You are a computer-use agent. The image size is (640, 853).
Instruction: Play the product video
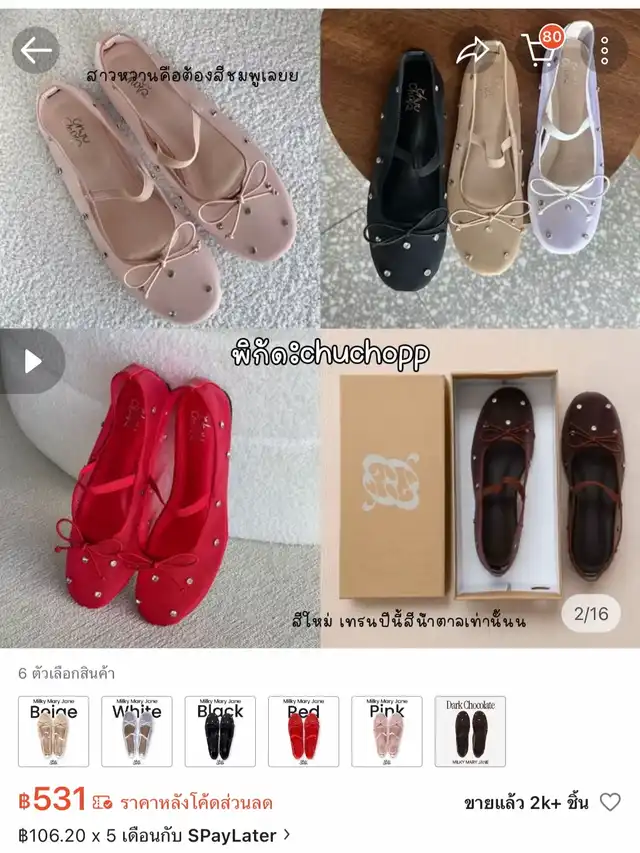[32, 361]
